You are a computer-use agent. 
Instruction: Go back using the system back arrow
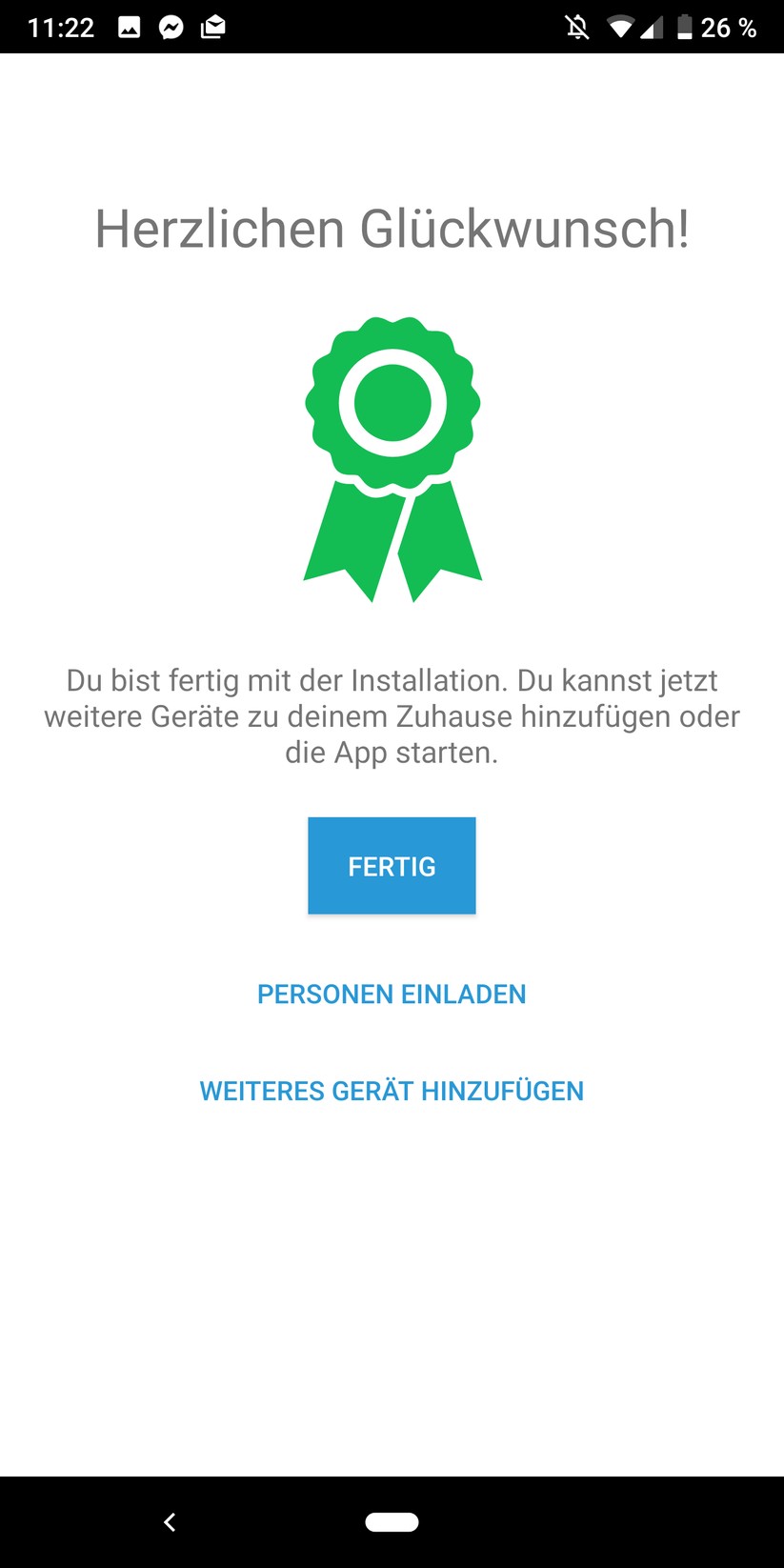pos(170,1522)
